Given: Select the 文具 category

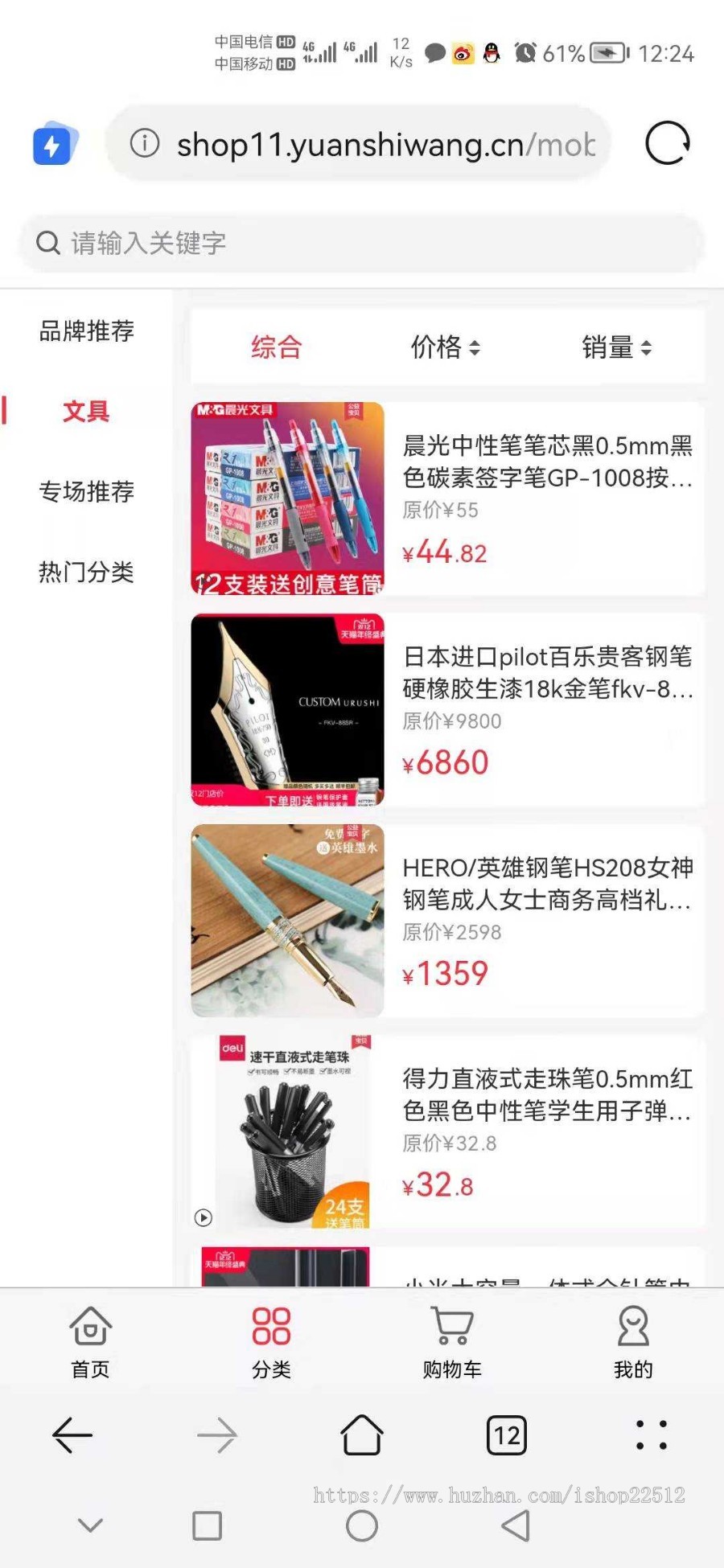Looking at the screenshot, I should coord(86,412).
